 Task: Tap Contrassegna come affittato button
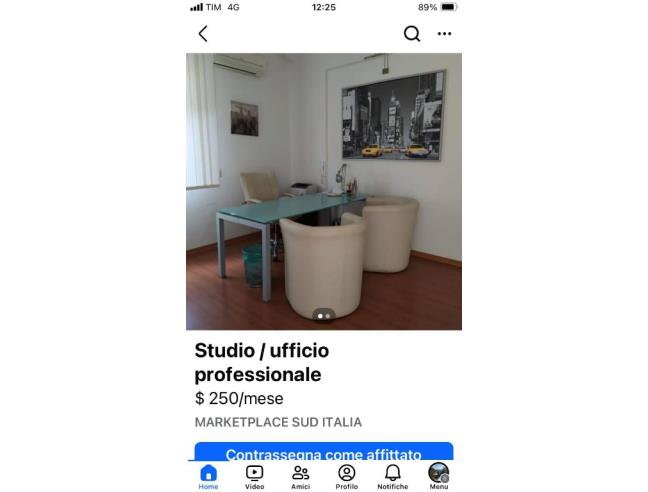click(x=324, y=452)
